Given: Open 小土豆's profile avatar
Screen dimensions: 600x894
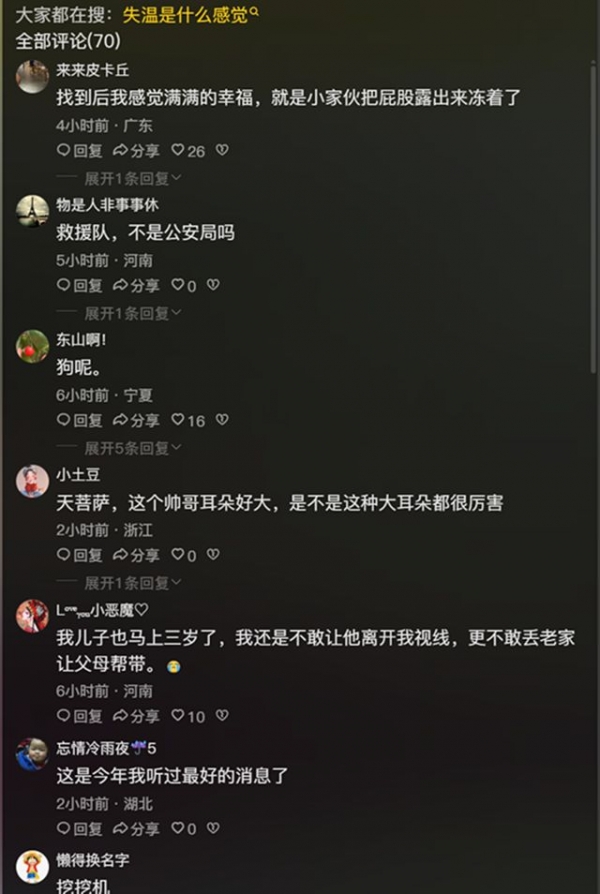Looking at the screenshot, I should tap(33, 481).
